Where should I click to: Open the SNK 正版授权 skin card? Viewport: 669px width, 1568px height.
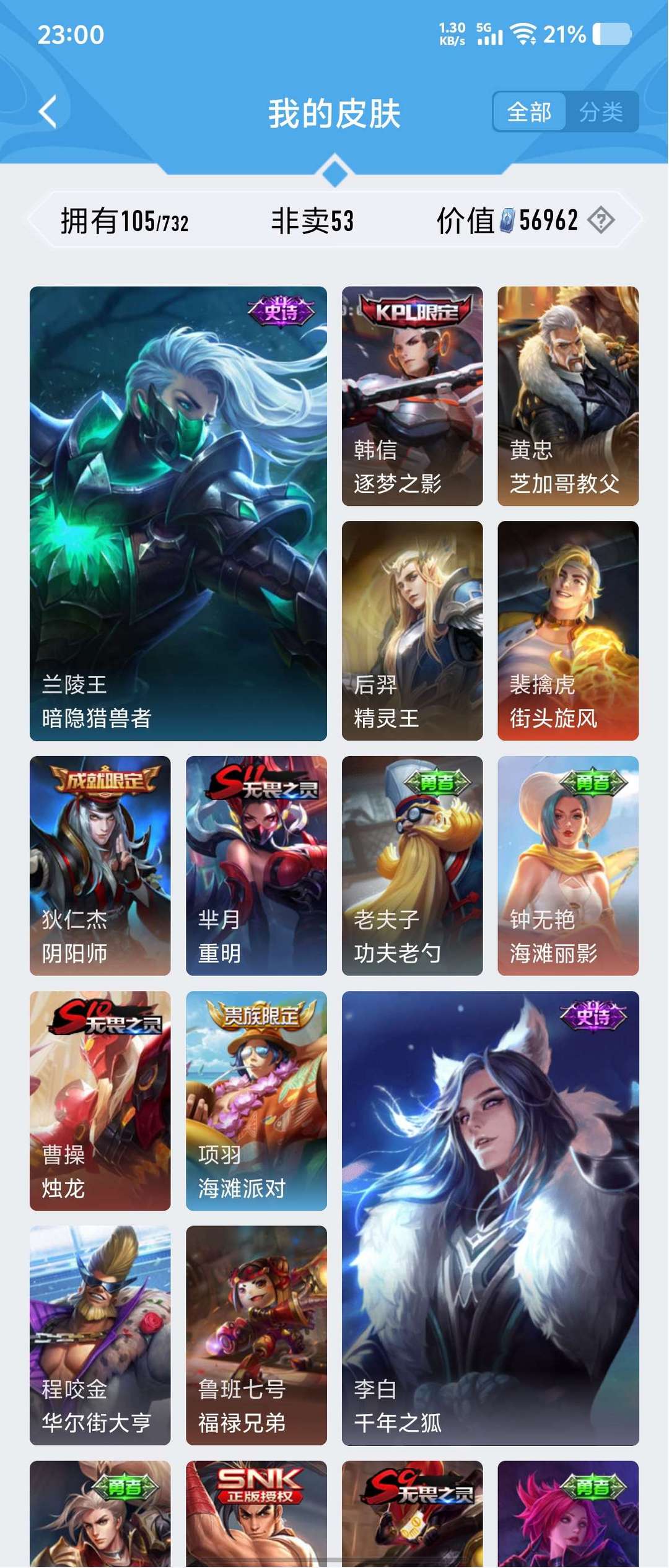(x=256, y=1513)
